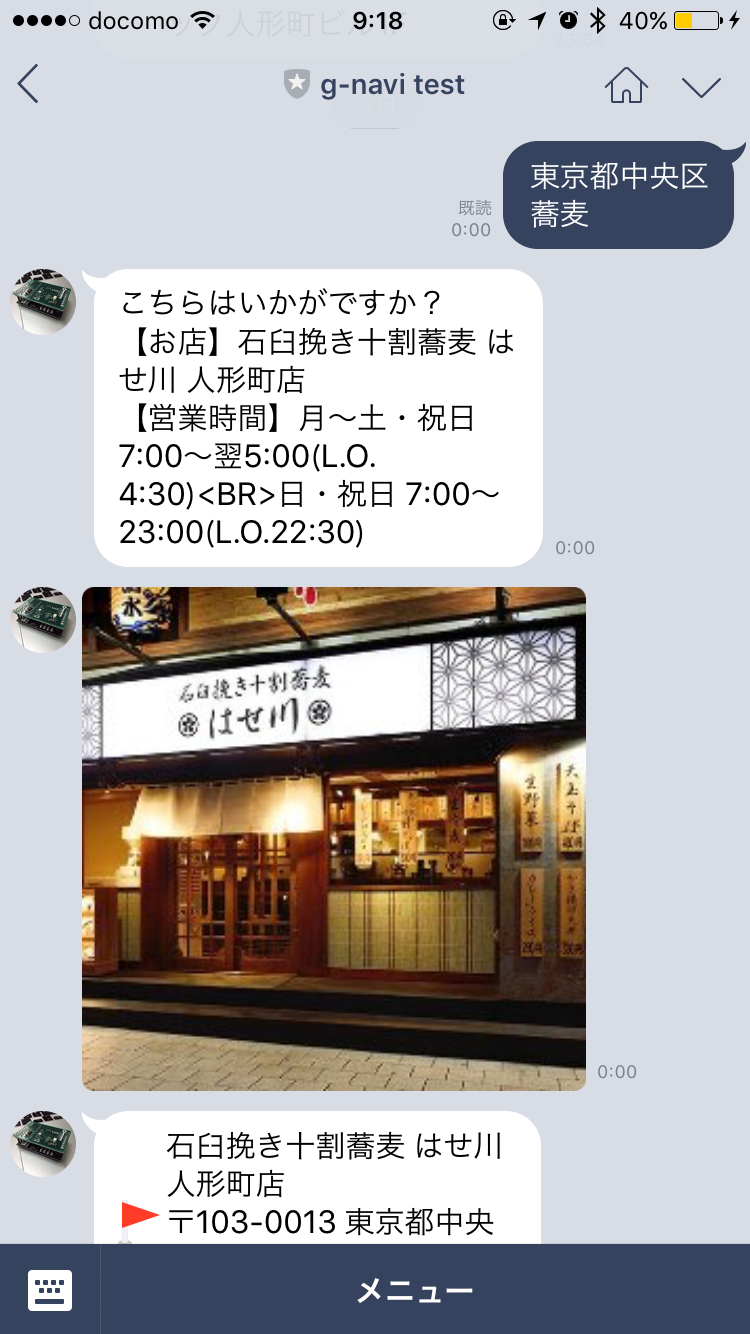Viewport: 750px width, 1334px height.
Task: Go back to the chat list
Action: pyautogui.click(x=28, y=84)
